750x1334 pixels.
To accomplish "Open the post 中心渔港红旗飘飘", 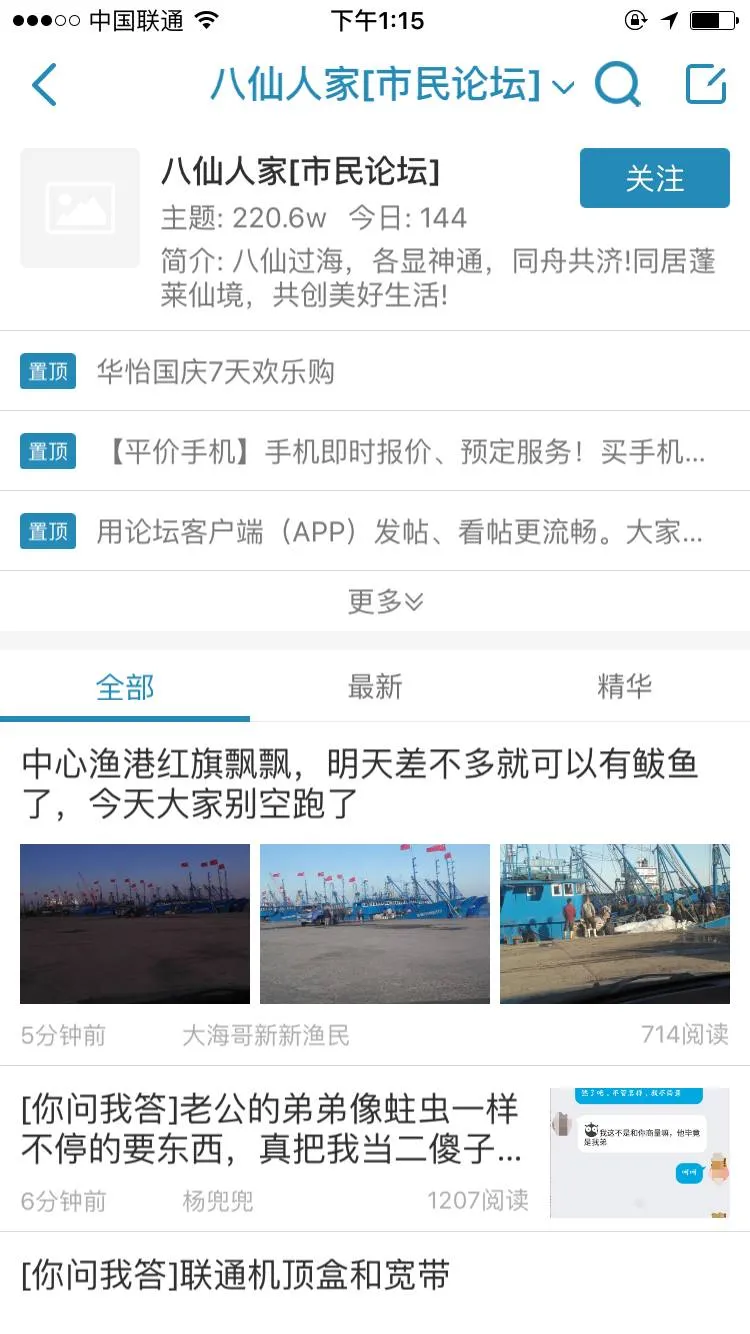I will [360, 785].
